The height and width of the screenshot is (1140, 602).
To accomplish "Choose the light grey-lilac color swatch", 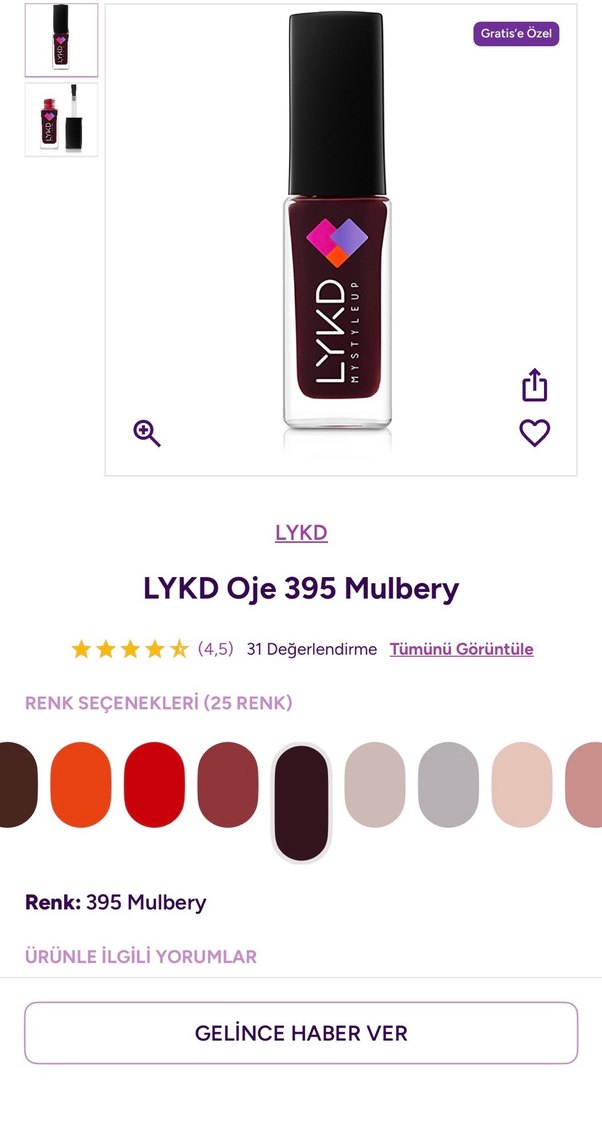I will 448,785.
